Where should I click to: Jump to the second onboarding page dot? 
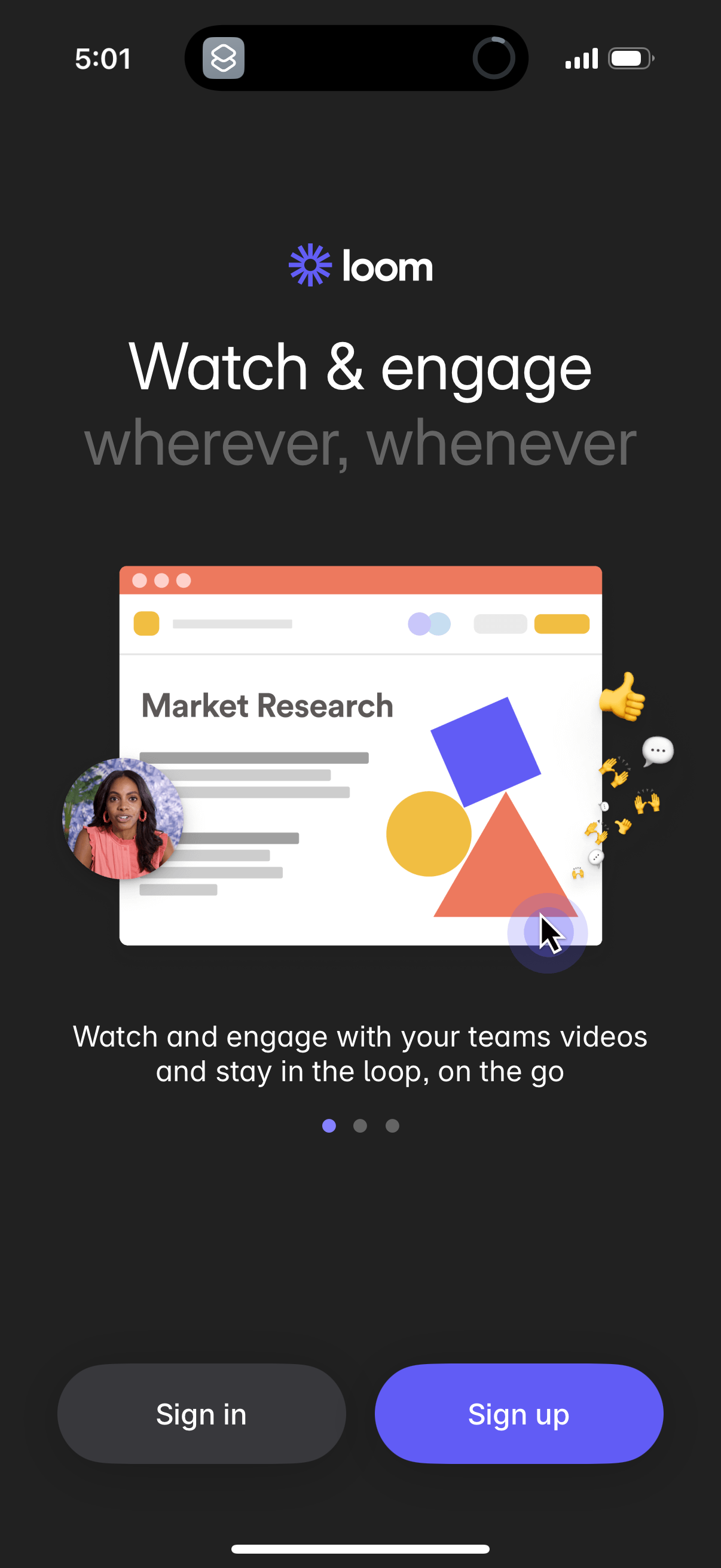360,1125
